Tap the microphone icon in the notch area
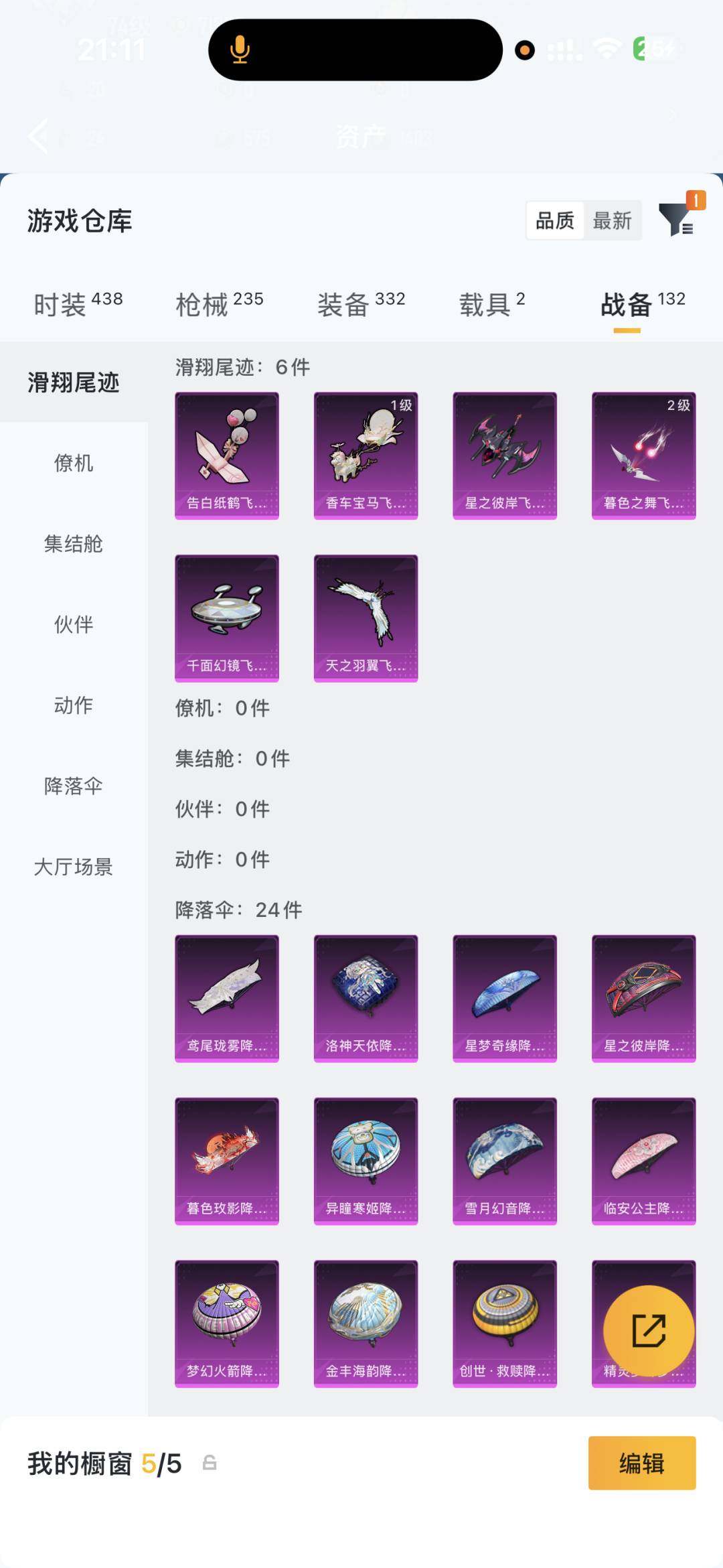The width and height of the screenshot is (723, 1568). (239, 49)
